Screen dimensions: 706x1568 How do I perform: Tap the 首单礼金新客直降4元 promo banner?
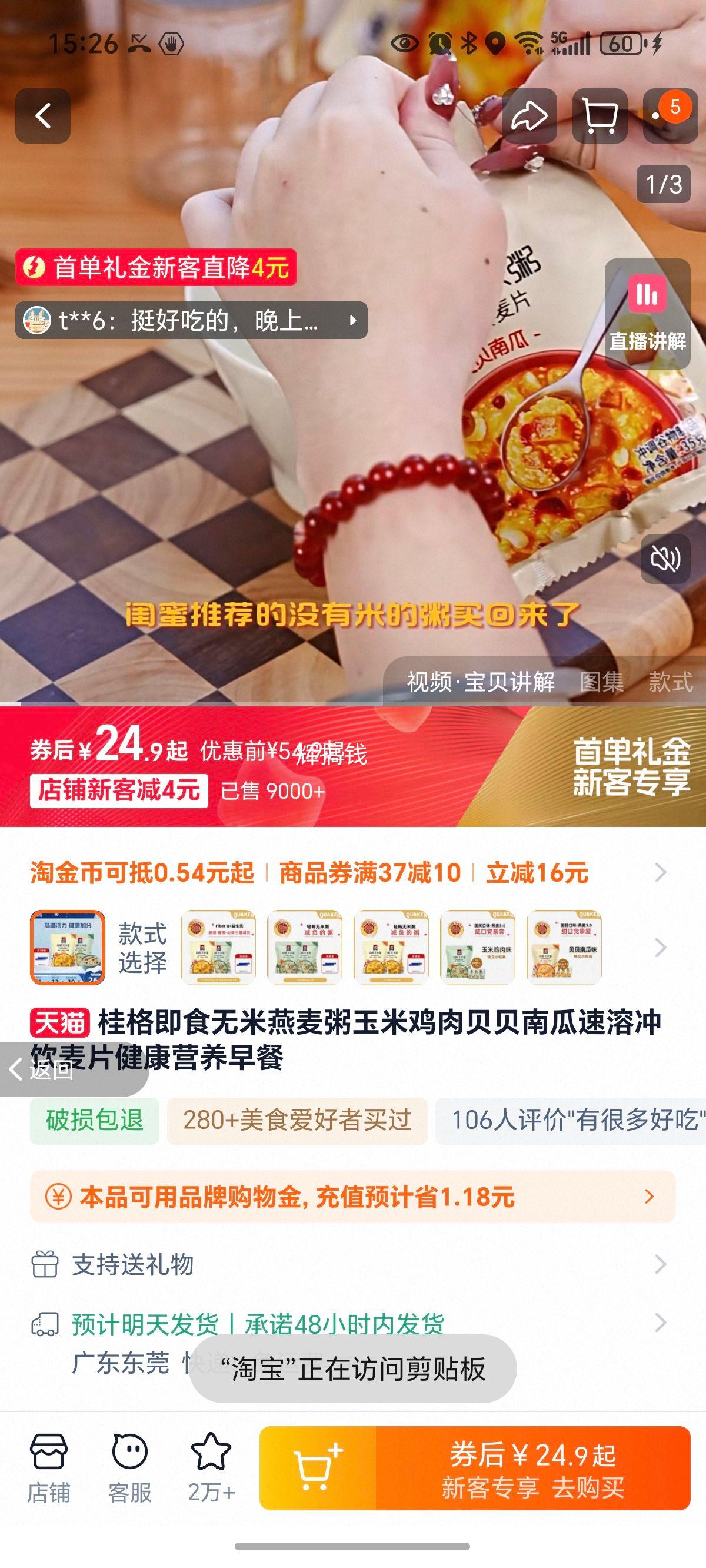click(158, 268)
